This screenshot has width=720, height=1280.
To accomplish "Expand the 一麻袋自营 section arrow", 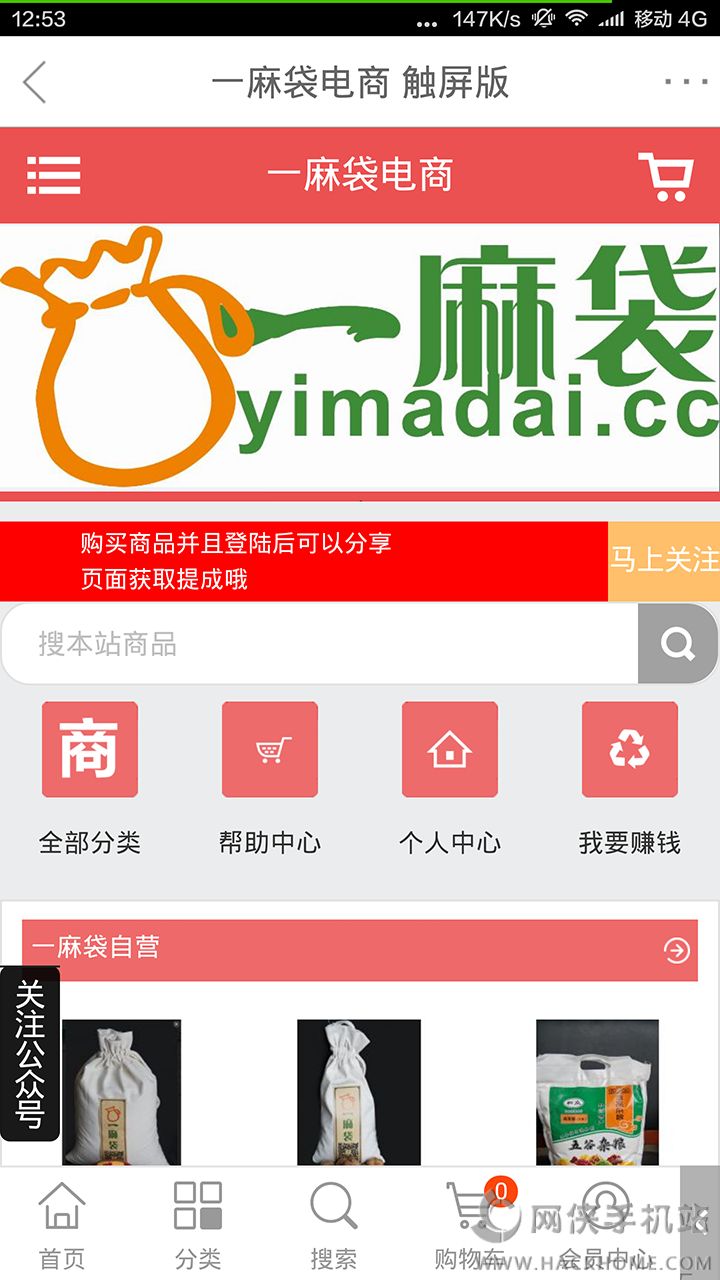I will (677, 950).
